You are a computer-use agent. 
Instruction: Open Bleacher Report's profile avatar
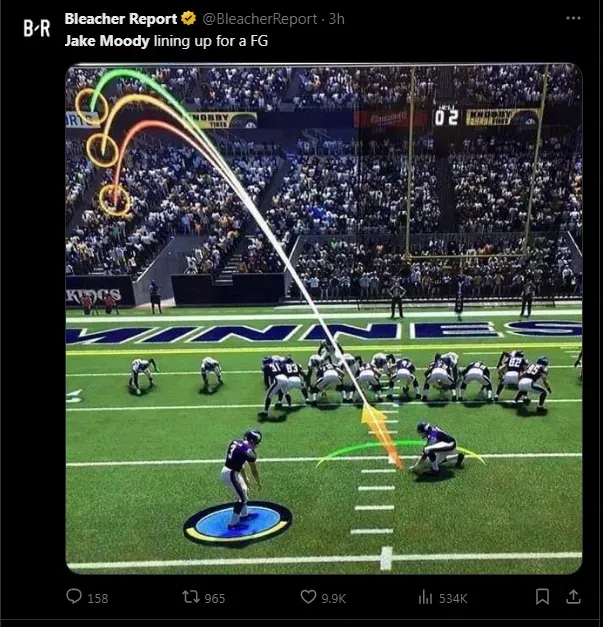coord(37,28)
